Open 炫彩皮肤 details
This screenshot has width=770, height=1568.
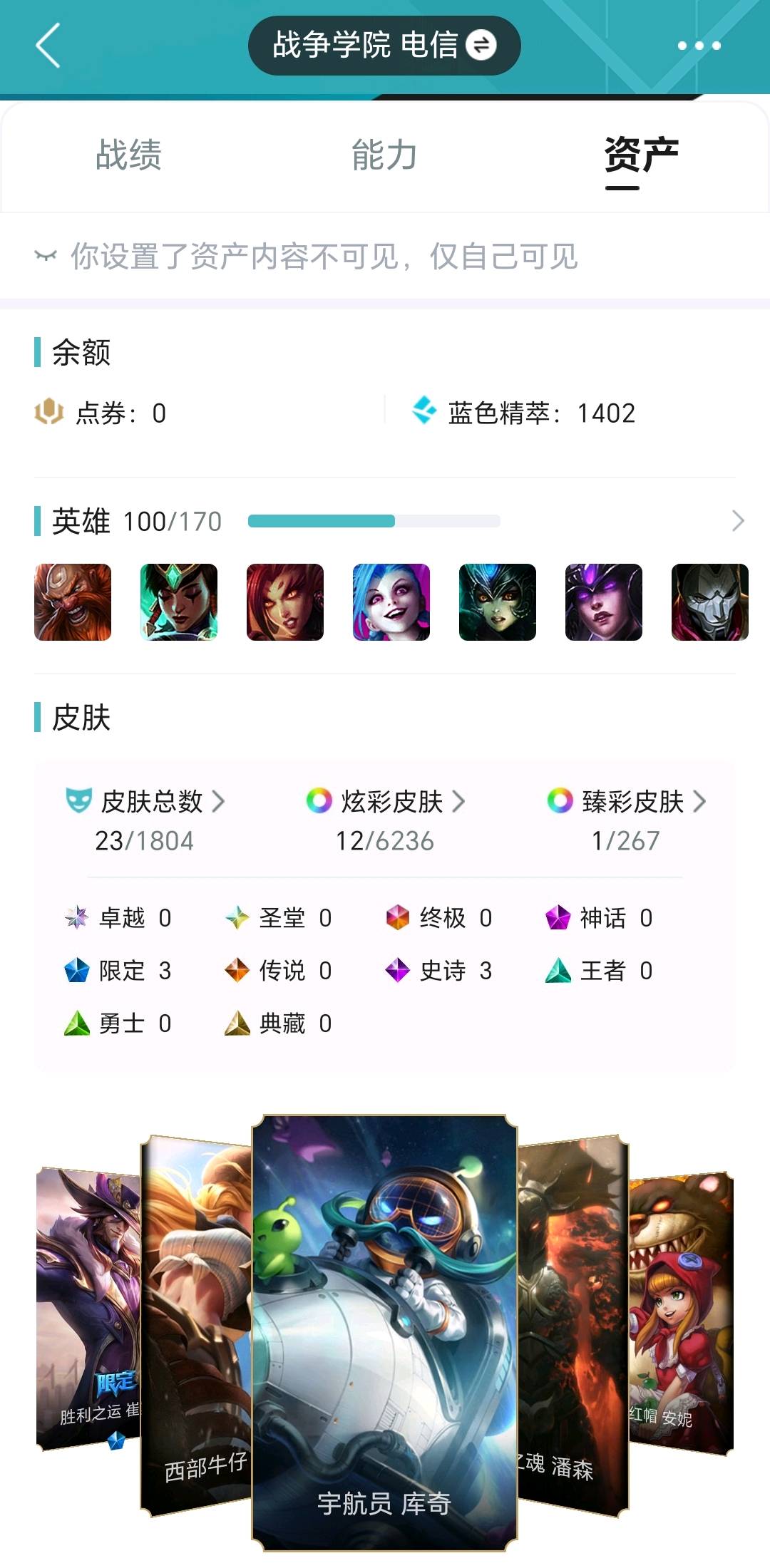tap(386, 802)
